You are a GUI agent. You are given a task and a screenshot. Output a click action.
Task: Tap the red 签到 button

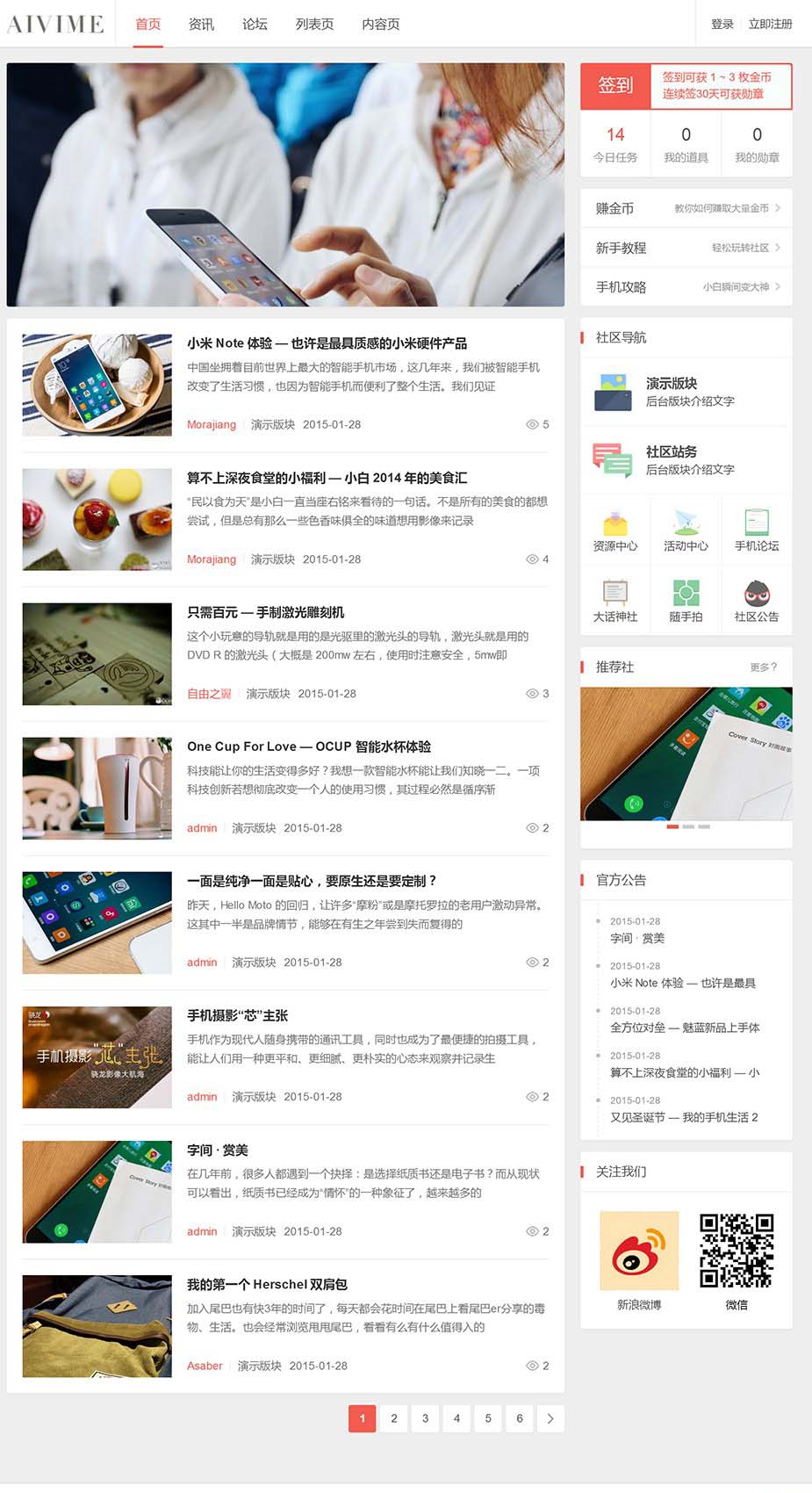tap(615, 85)
